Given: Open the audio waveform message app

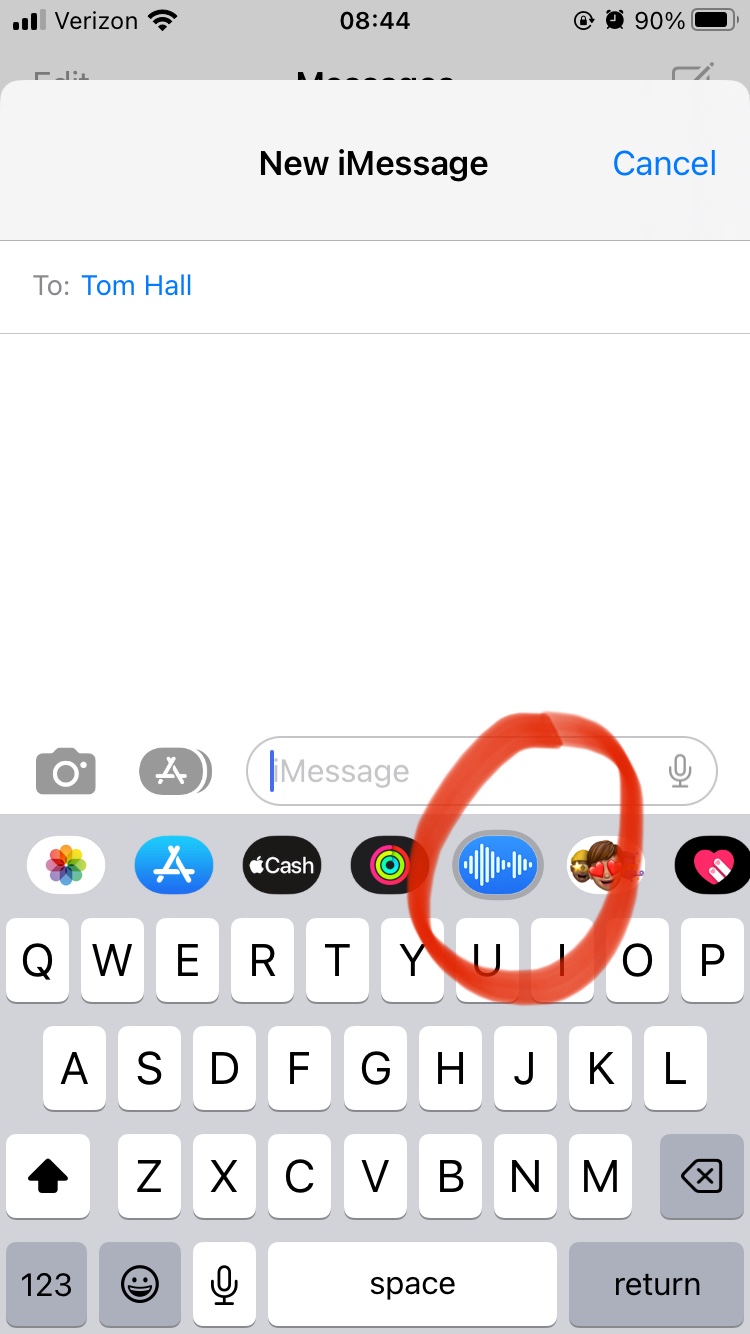Looking at the screenshot, I should (498, 865).
